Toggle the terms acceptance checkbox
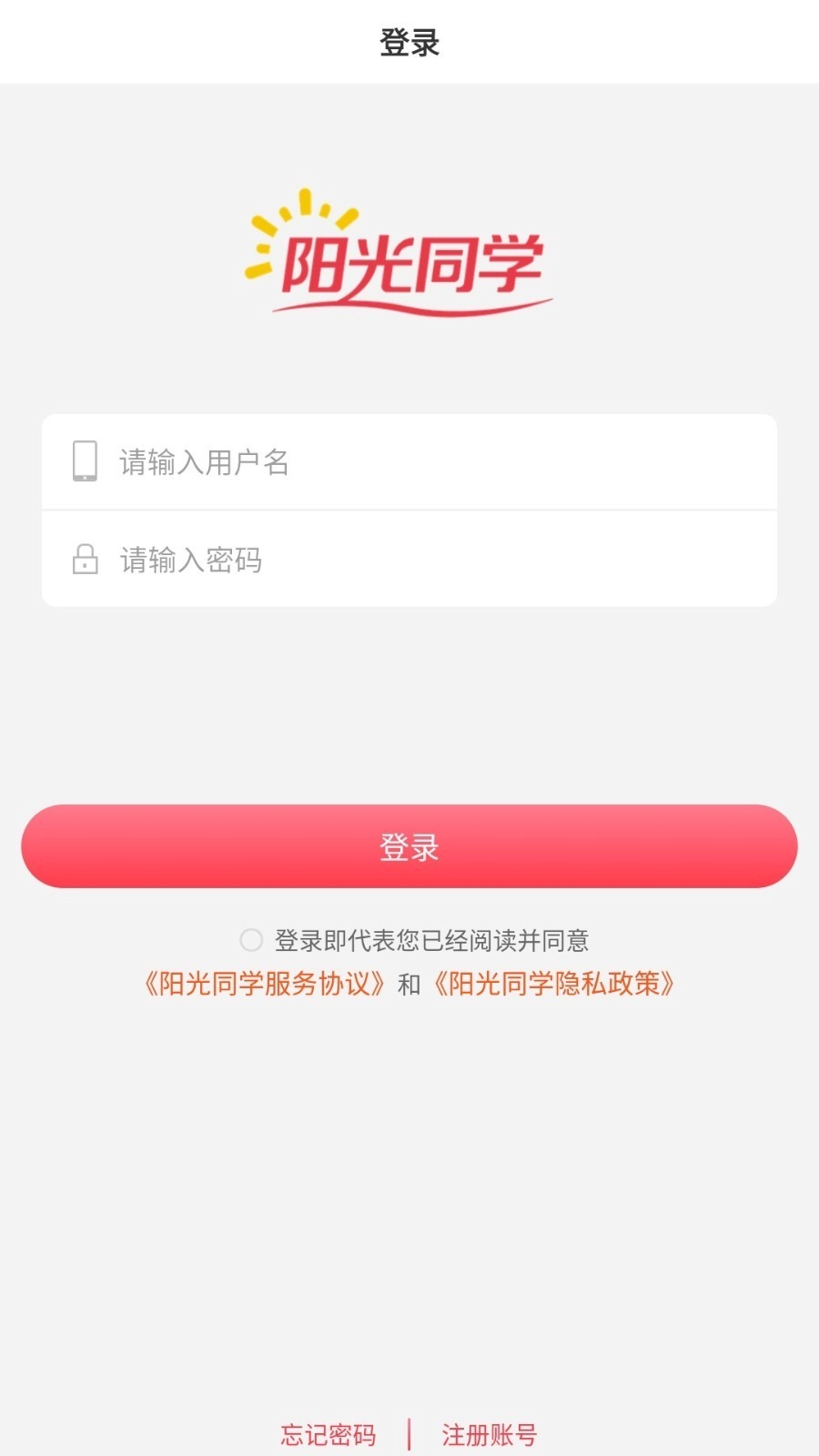This screenshot has height=1456, width=819. [250, 939]
